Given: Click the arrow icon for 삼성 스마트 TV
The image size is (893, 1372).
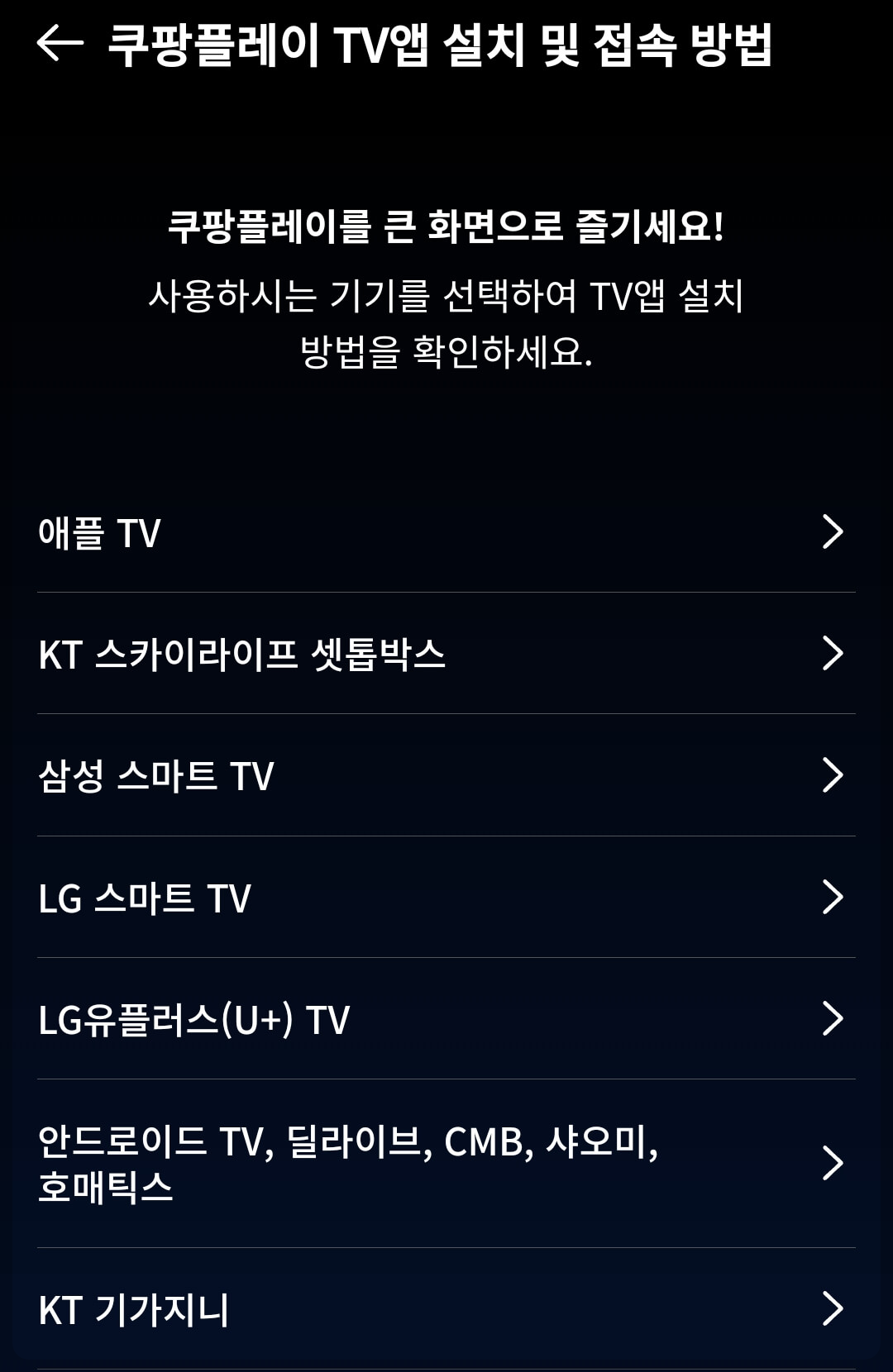Looking at the screenshot, I should click(x=833, y=775).
